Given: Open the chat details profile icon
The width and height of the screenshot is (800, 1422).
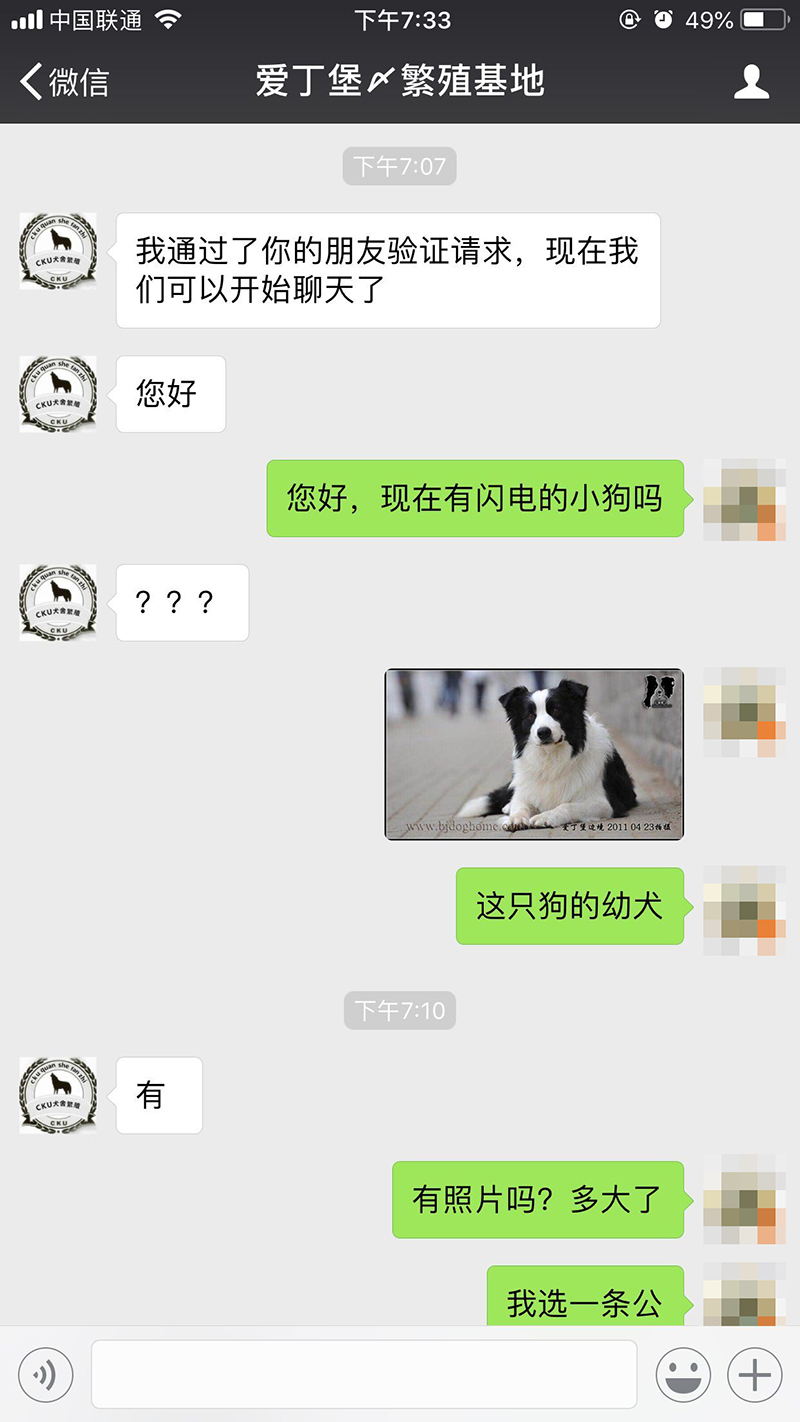Looking at the screenshot, I should pyautogui.click(x=751, y=81).
